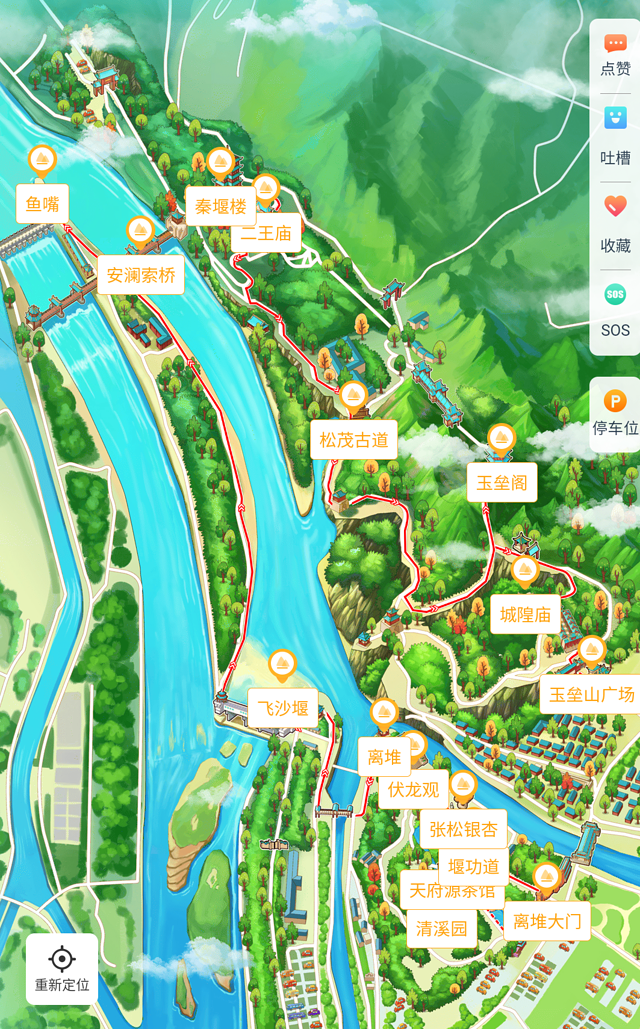Tap 重新定位 to relocate
The image size is (640, 1029).
62,969
